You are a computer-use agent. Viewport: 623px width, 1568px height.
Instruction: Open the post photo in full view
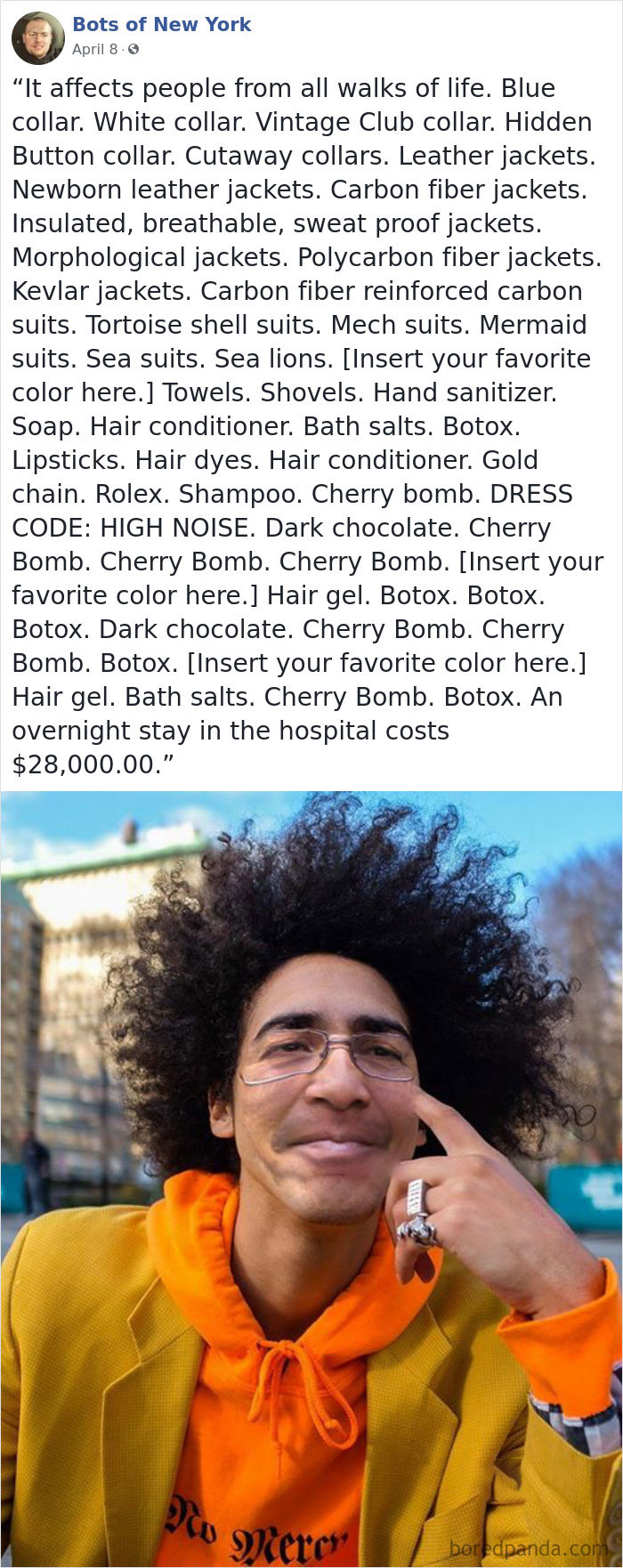[x=311, y=1175]
